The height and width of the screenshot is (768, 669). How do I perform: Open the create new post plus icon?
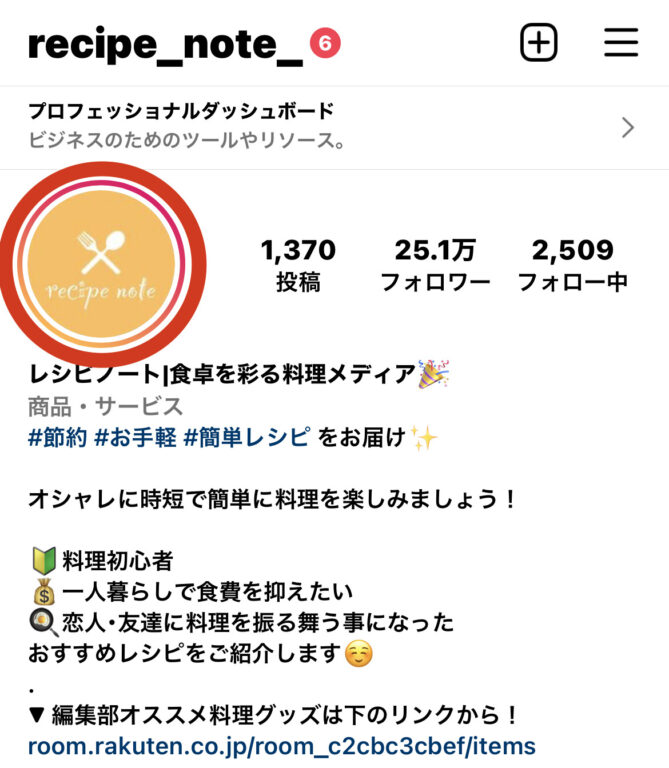coord(539,43)
